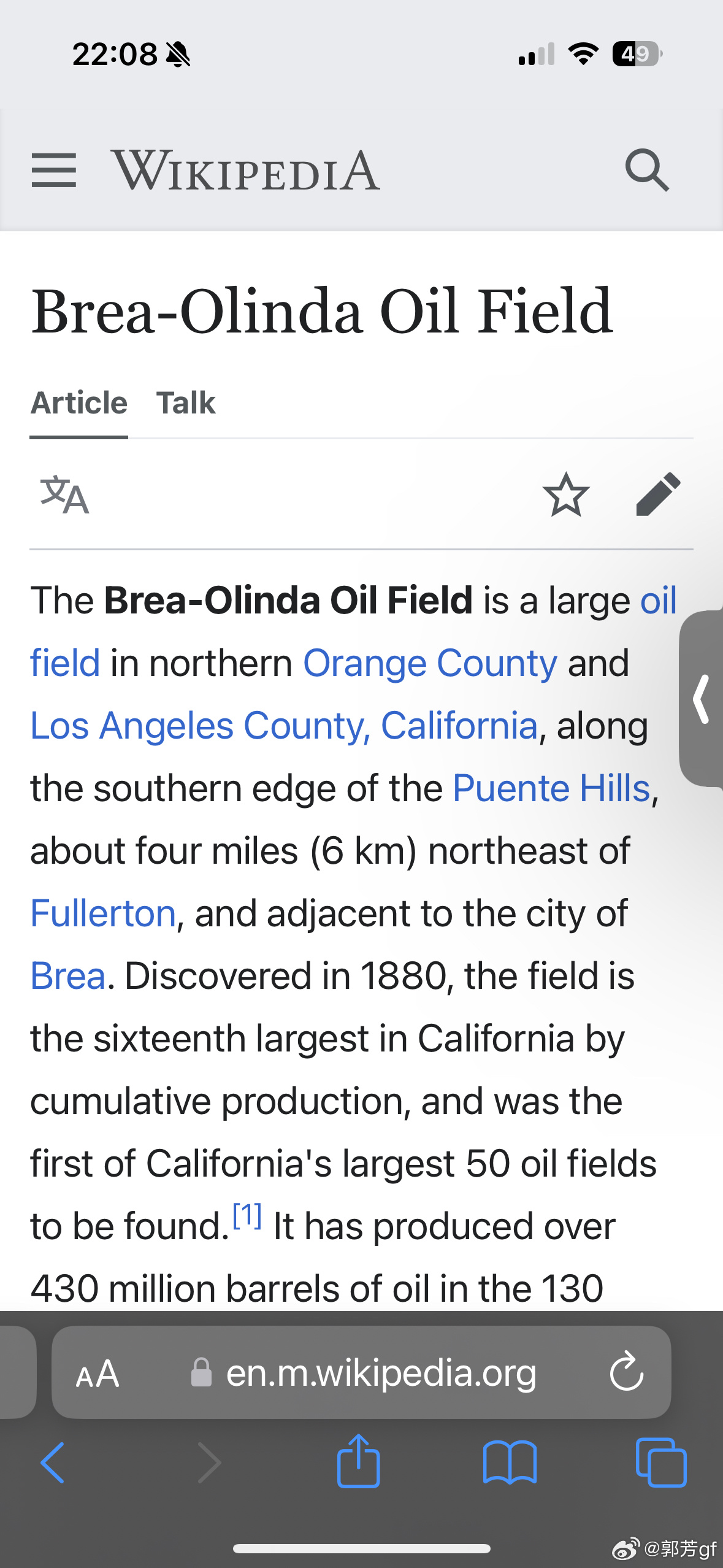View citation footnote [1]
The width and height of the screenshot is (723, 1568).
[247, 1216]
